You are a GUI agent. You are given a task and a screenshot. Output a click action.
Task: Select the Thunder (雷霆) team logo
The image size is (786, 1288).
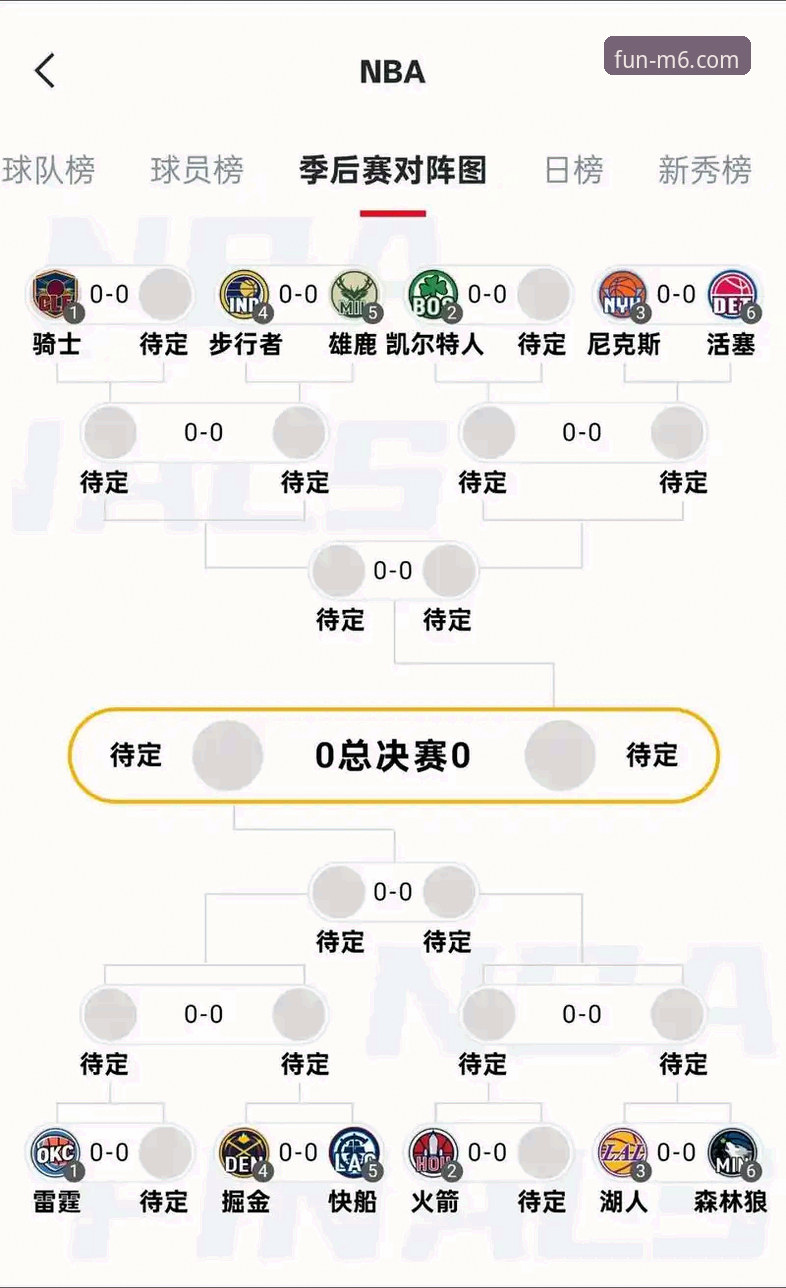click(54, 1152)
